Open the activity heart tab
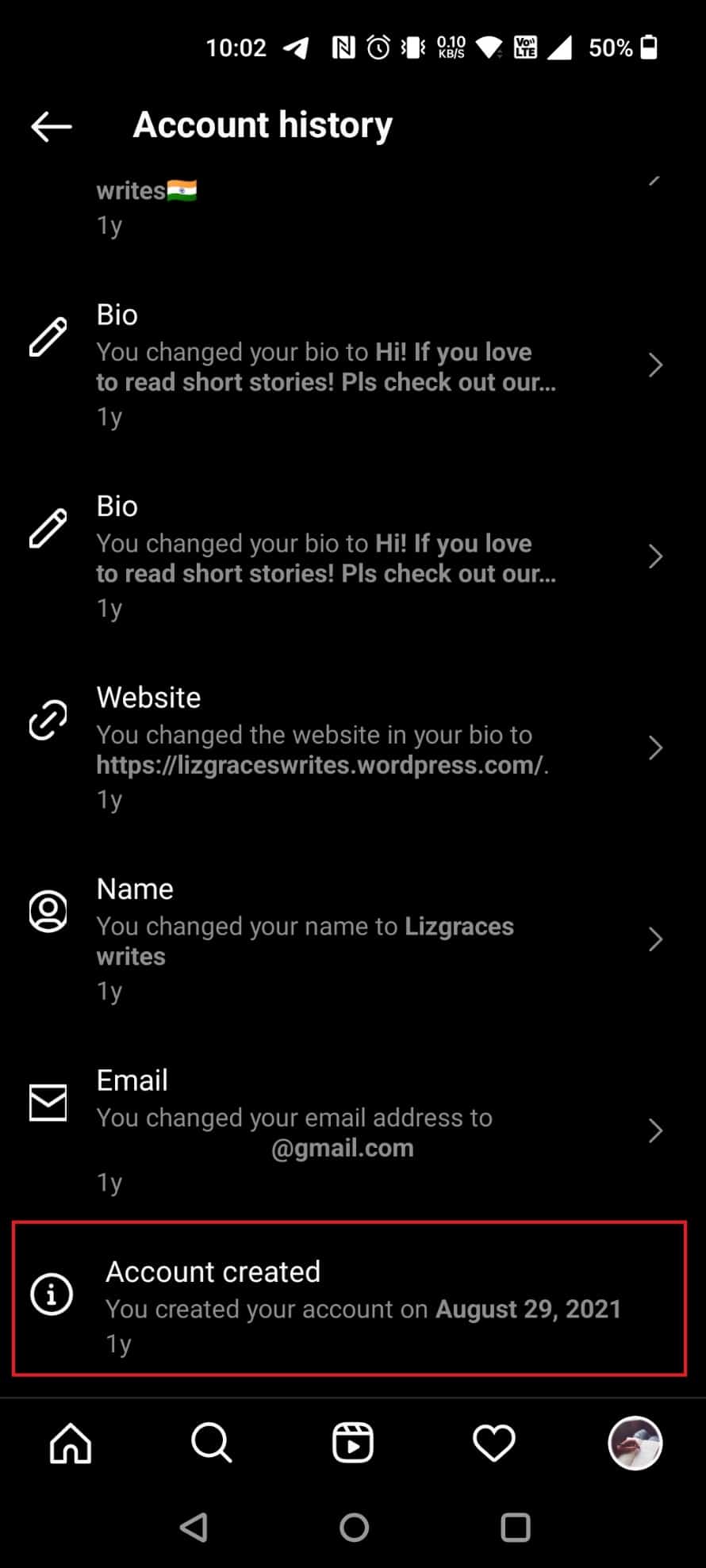Screen dimensions: 706x1568 (493, 1443)
